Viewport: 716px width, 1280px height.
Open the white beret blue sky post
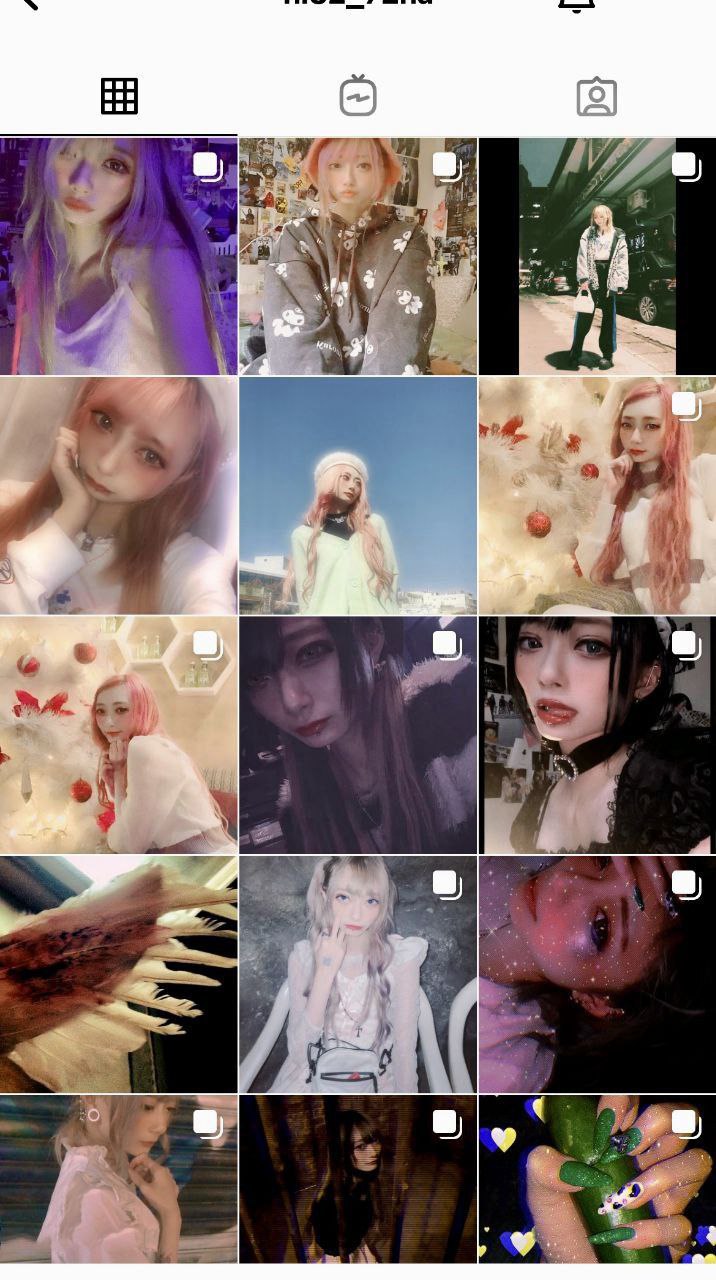pyautogui.click(x=358, y=496)
